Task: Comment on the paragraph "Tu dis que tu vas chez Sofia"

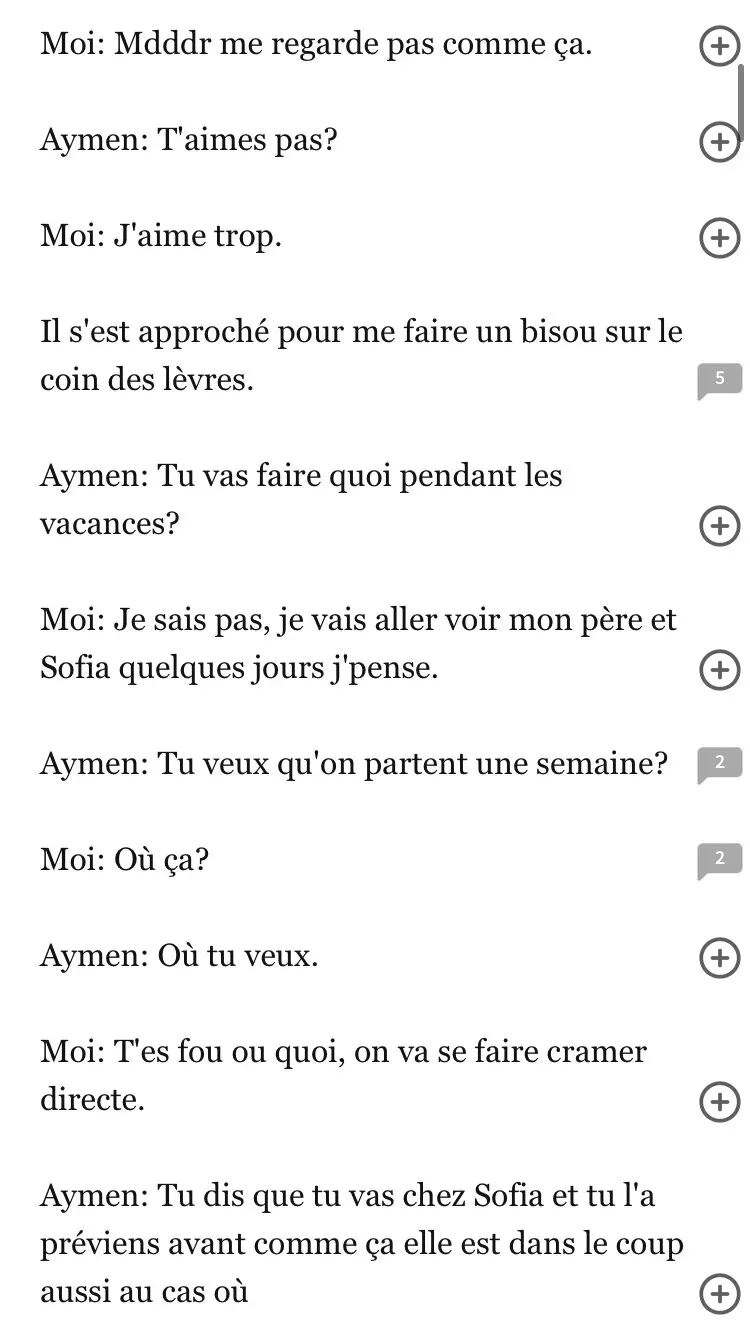Action: click(717, 1293)
